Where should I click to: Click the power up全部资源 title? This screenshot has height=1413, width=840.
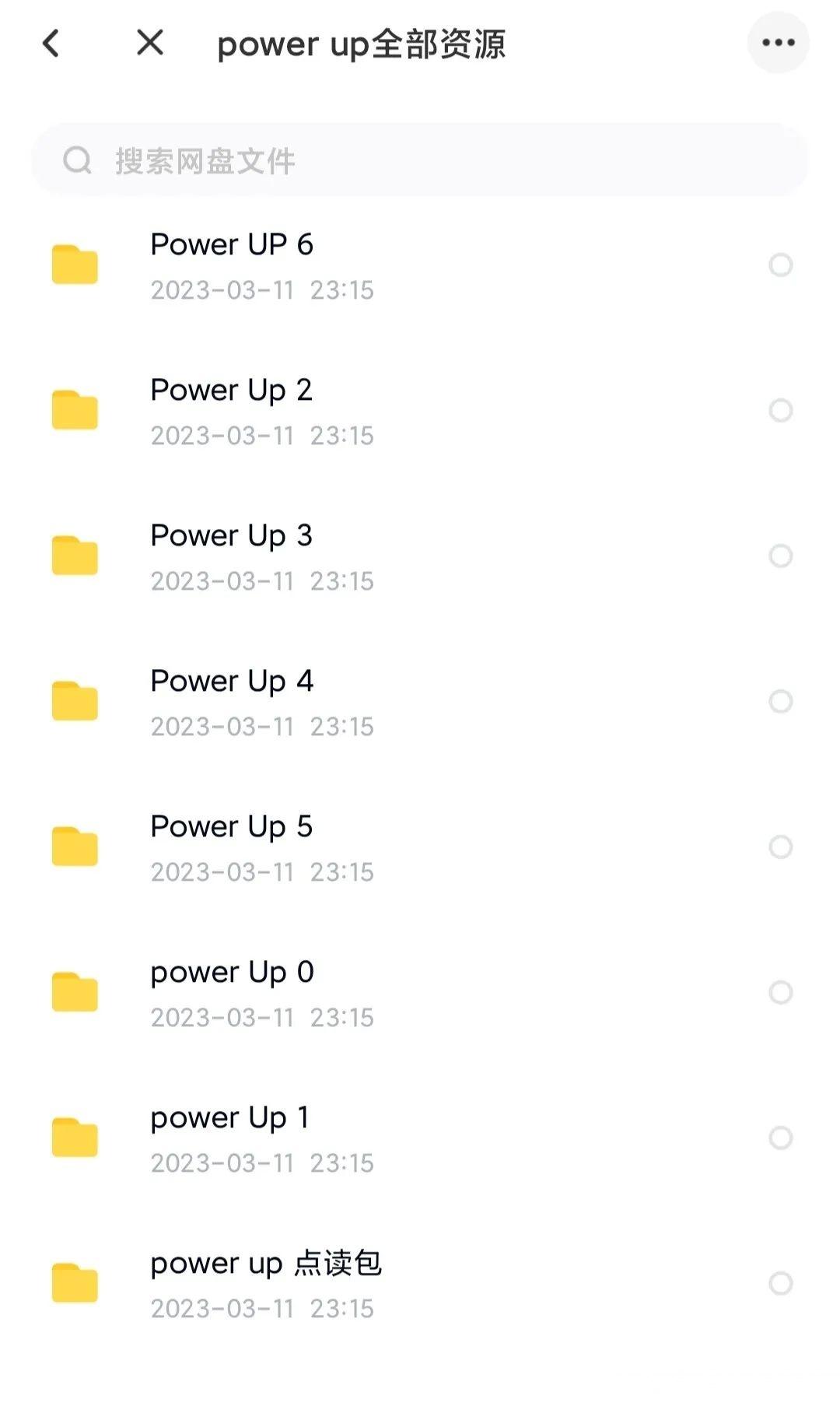pos(362,44)
